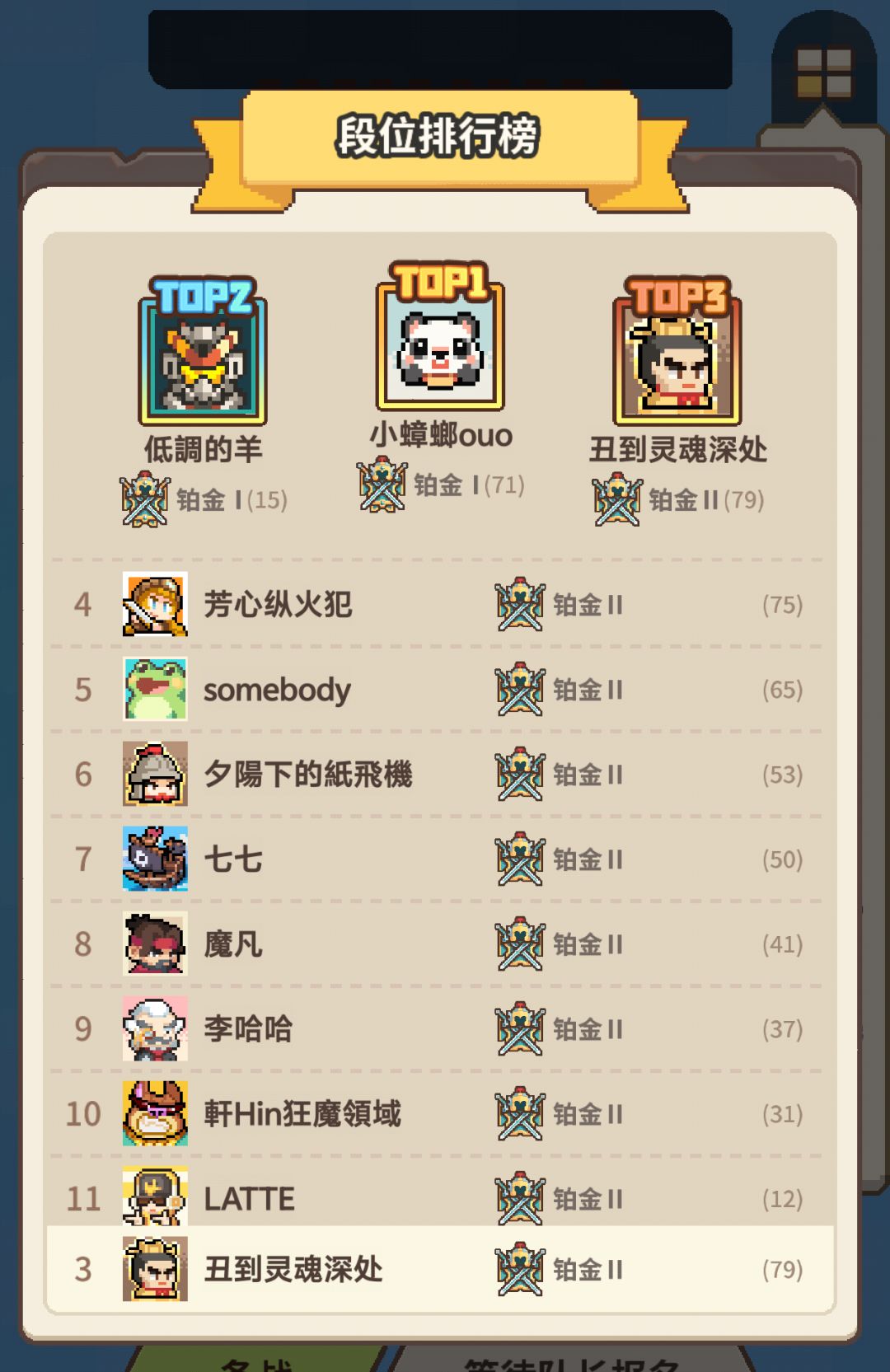View rank 10 player 軒Hin狂魔領域
890x1372 pixels.
pyautogui.click(x=437, y=1114)
